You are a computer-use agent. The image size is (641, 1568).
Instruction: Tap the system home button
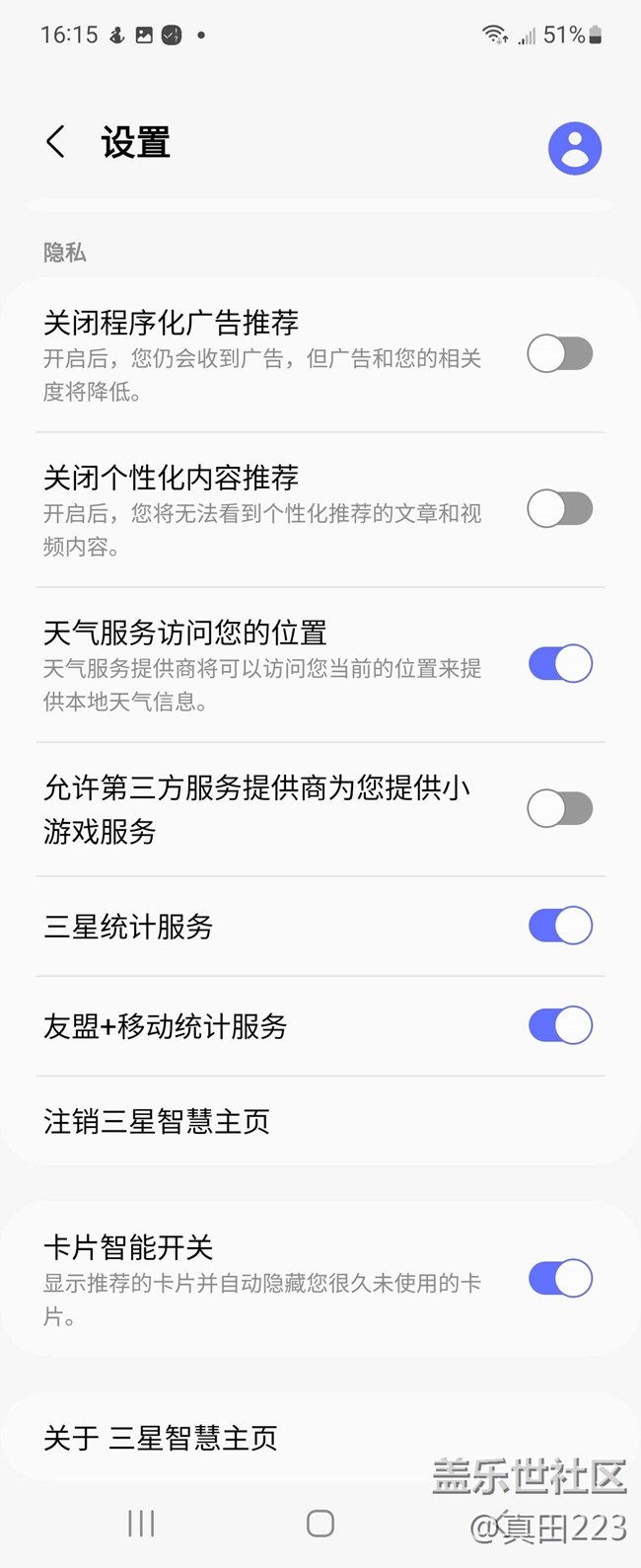(320, 1524)
